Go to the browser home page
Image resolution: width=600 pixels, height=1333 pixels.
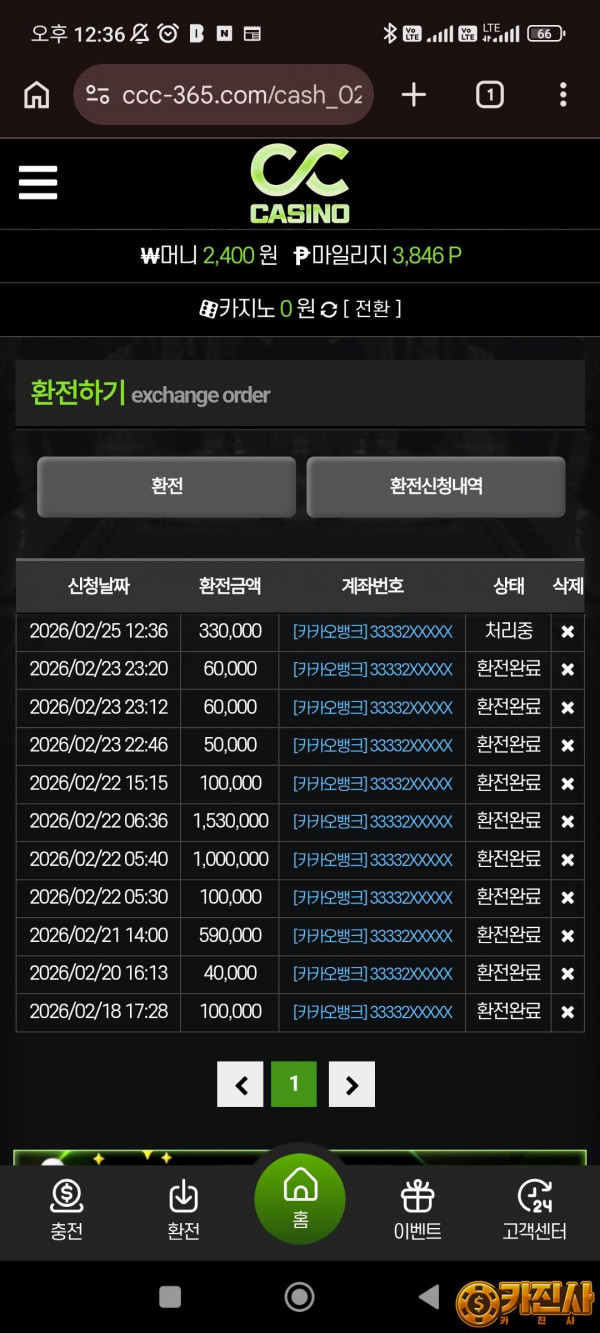[37, 95]
